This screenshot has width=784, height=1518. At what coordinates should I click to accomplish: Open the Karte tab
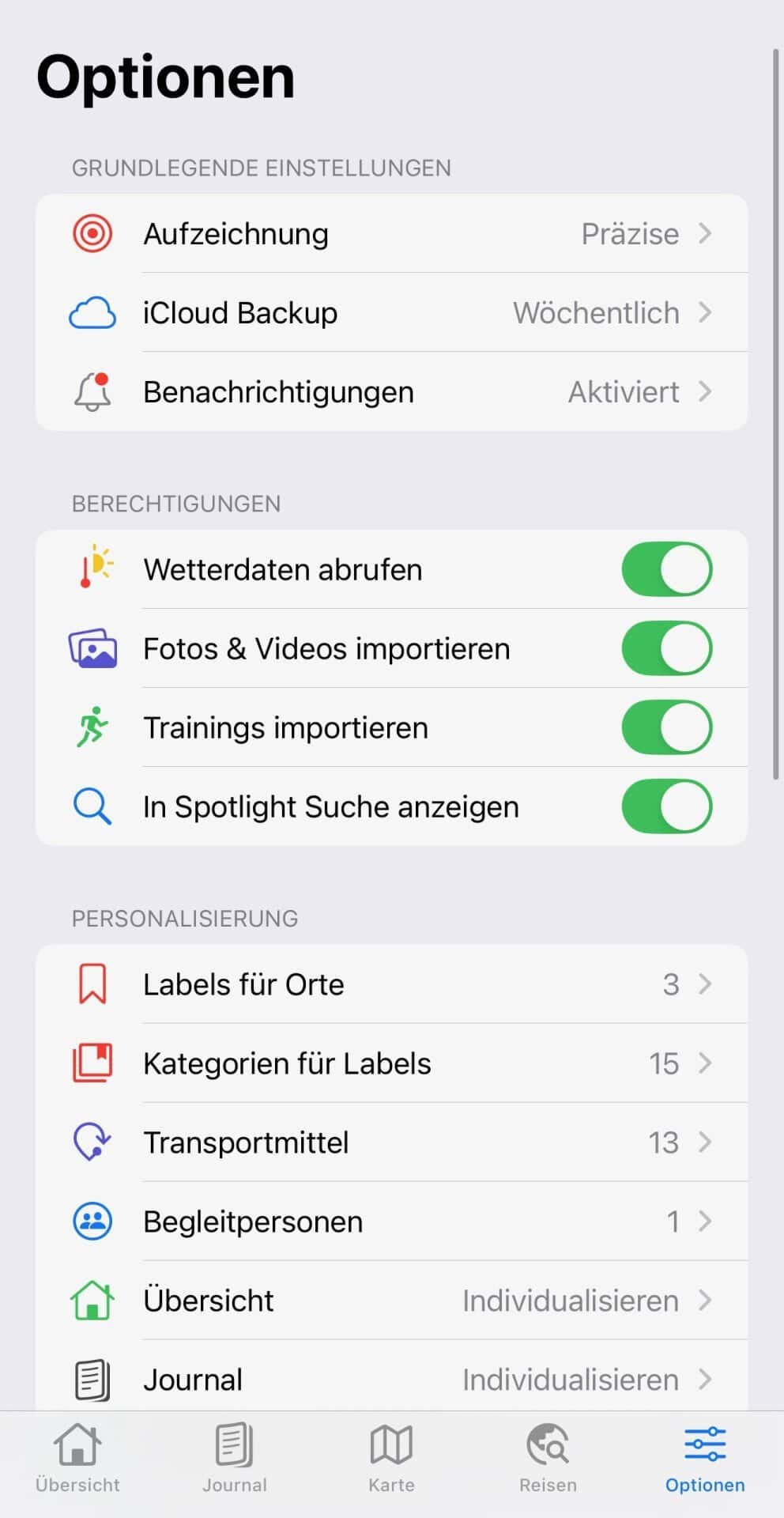[x=391, y=1459]
